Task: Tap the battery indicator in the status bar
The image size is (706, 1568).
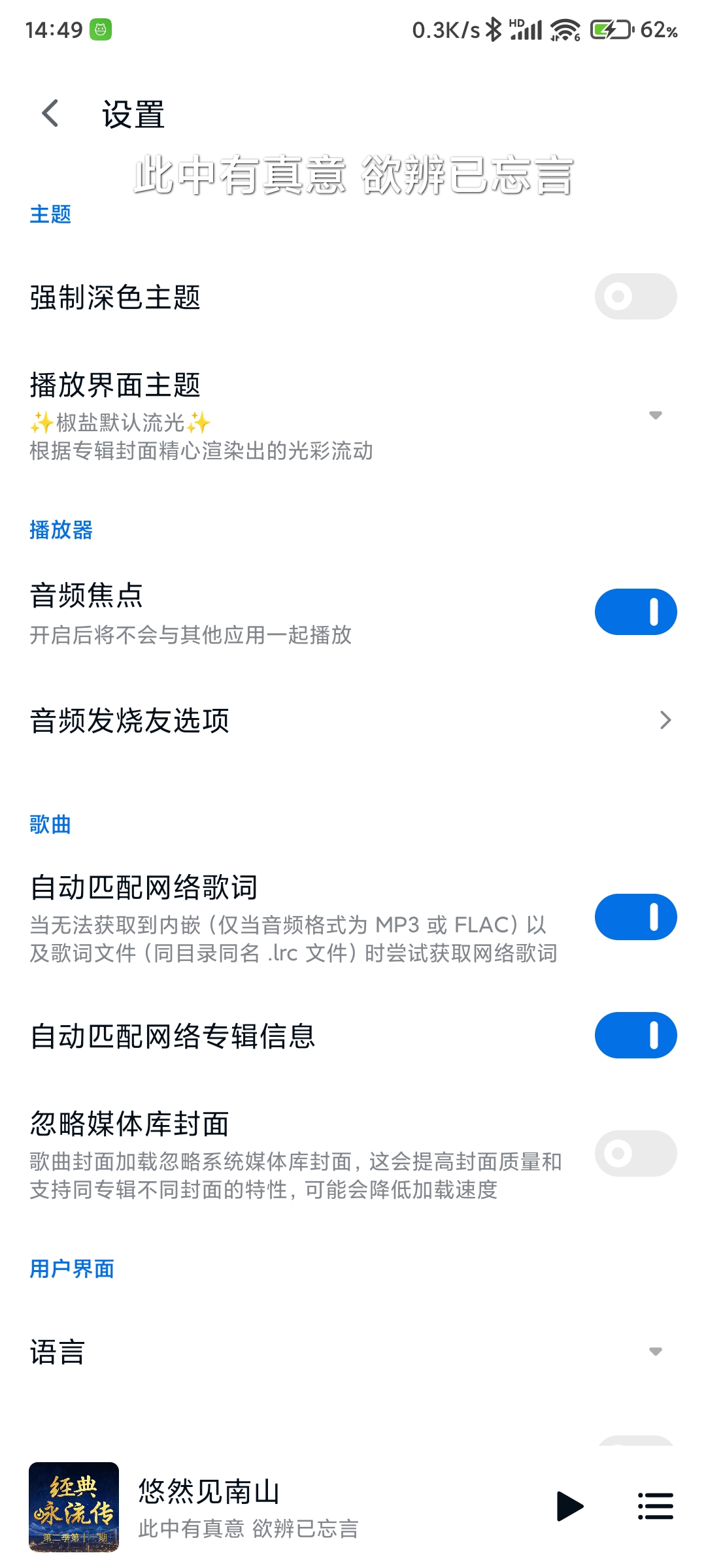Action: point(609,29)
